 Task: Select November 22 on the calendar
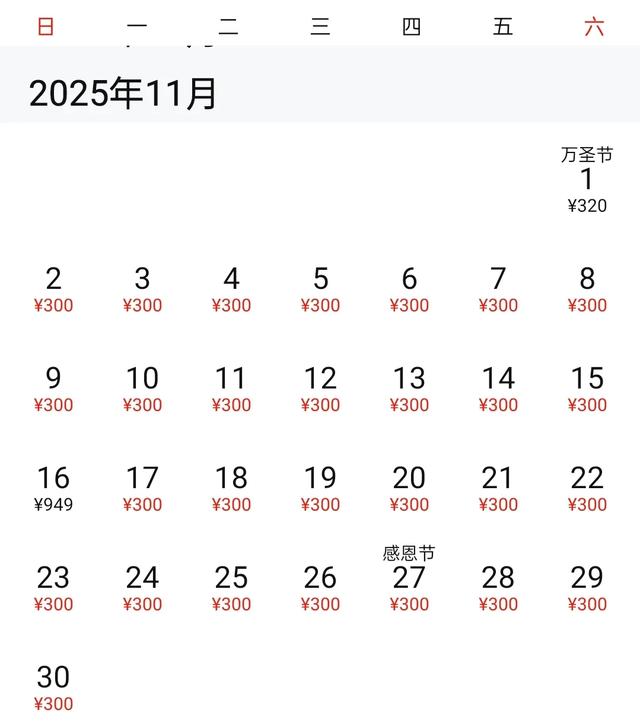tap(587, 488)
